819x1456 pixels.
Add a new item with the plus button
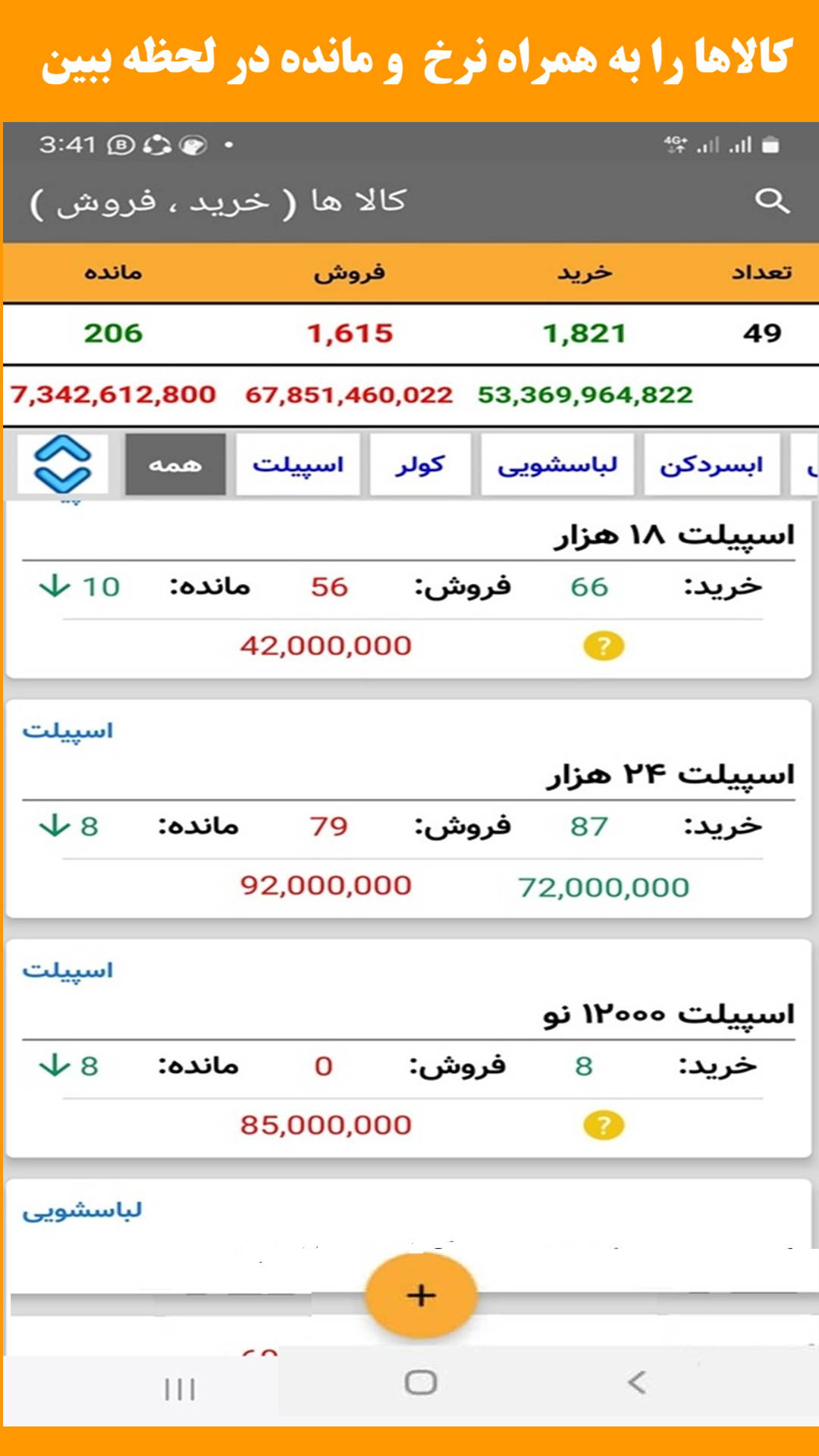[421, 1295]
